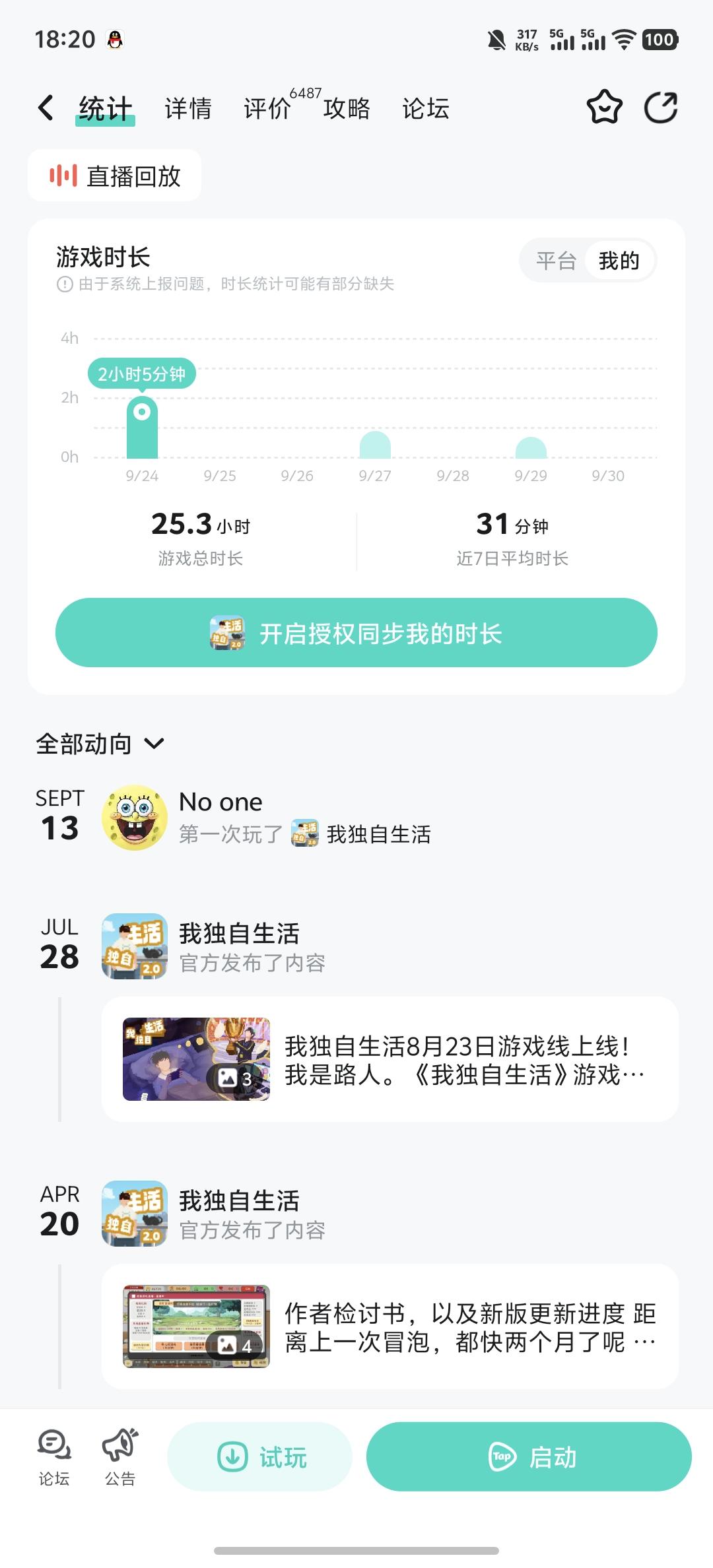
Task: Open the 论坛 tab at the top
Action: pos(426,109)
